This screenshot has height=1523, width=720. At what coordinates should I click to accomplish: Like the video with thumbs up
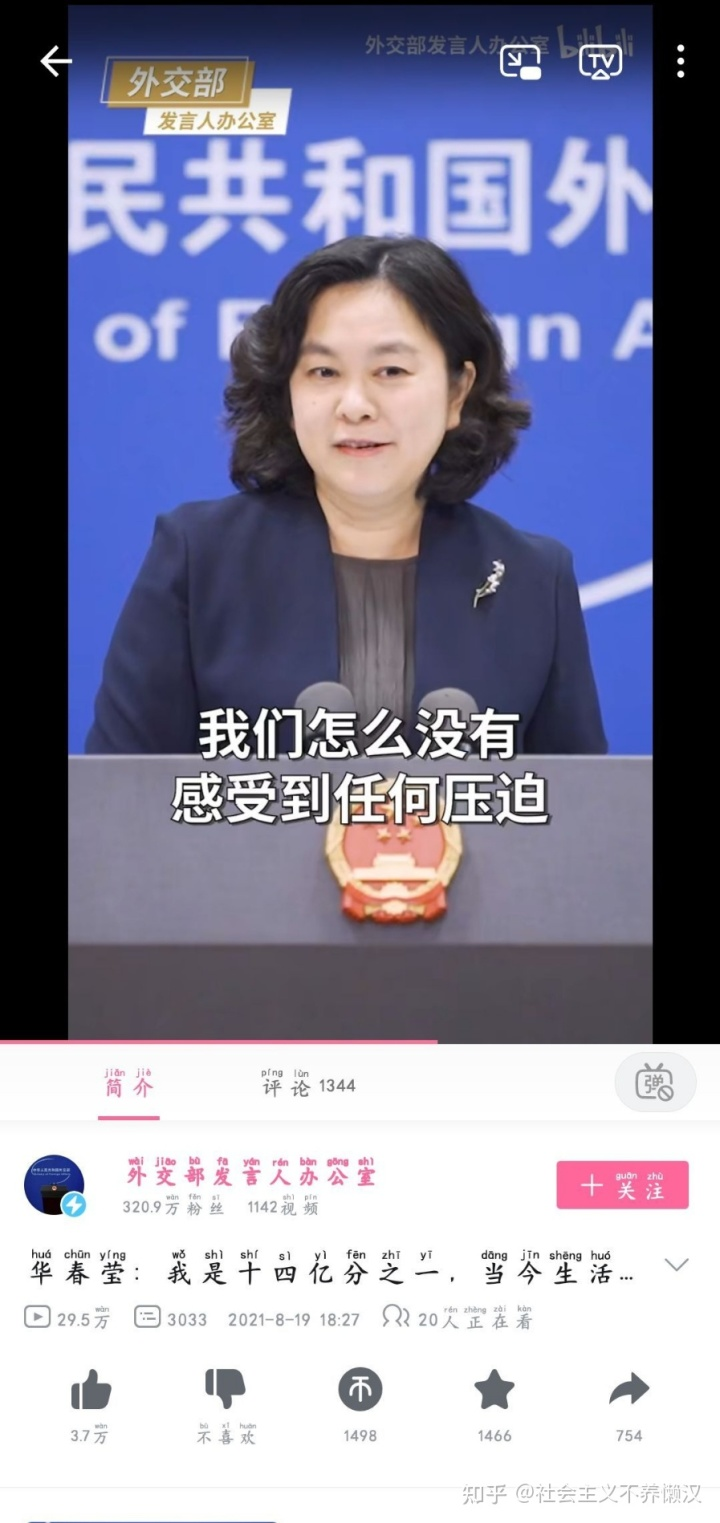[x=90, y=1390]
